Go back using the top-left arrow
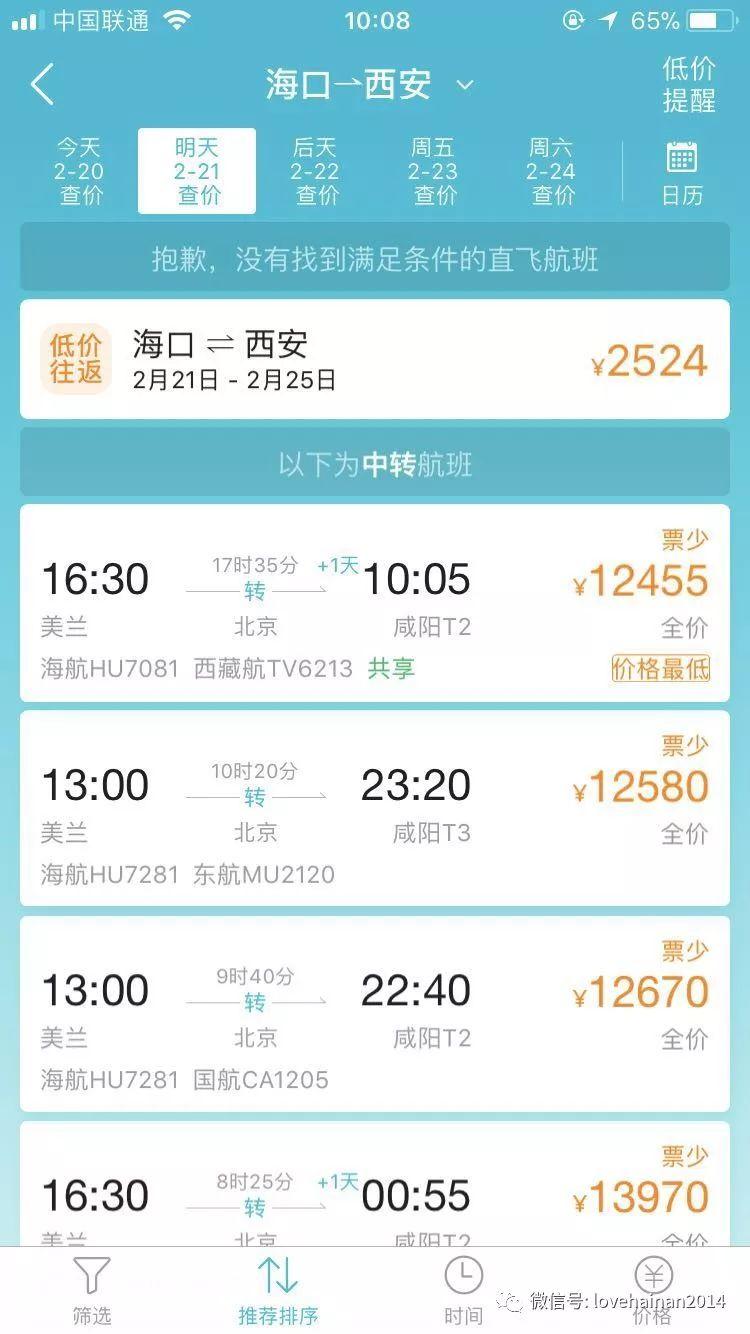The image size is (750, 1334). click(x=42, y=84)
